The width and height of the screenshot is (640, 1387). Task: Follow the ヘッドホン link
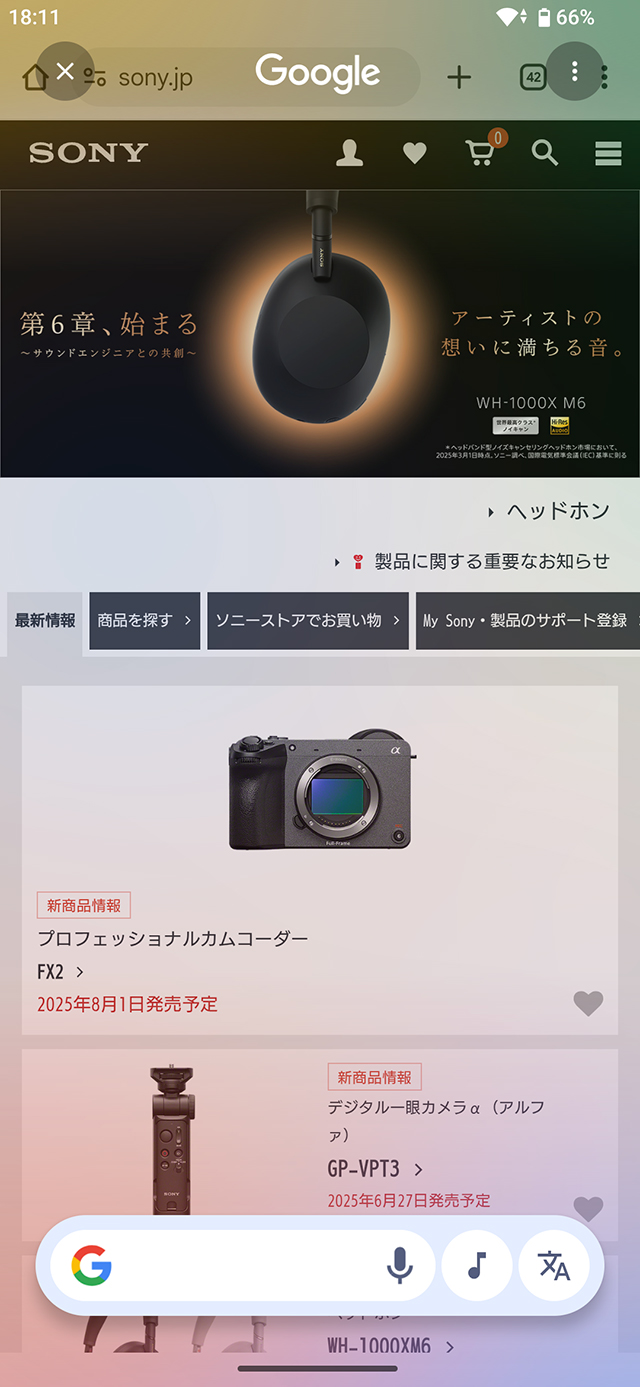pos(556,511)
